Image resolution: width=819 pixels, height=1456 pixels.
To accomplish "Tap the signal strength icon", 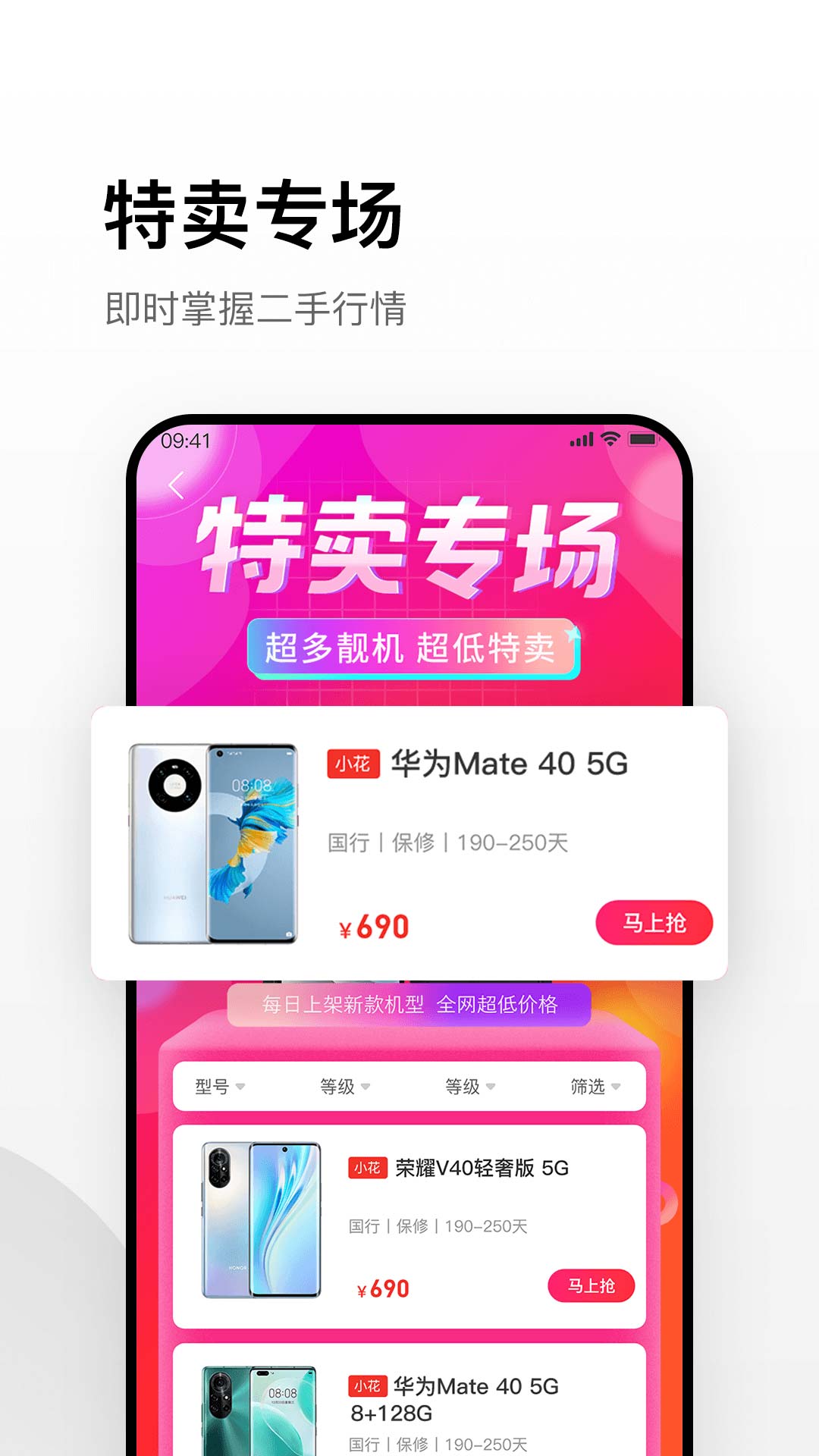I will [x=580, y=438].
